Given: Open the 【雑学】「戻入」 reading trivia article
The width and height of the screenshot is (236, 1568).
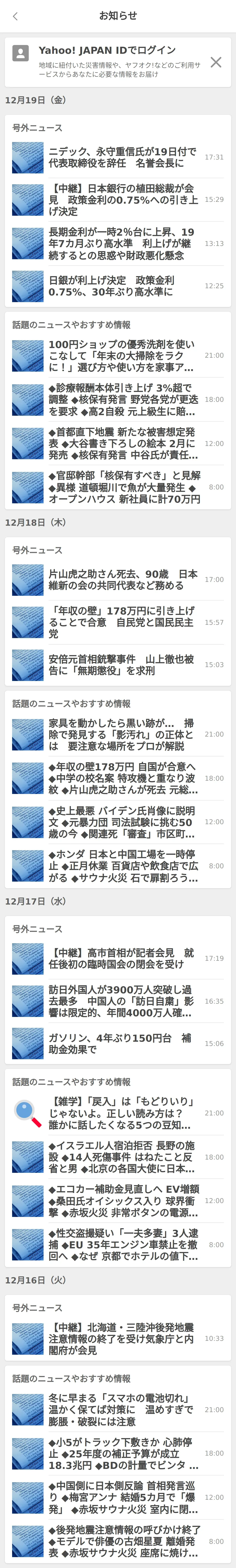Looking at the screenshot, I should tap(122, 1113).
